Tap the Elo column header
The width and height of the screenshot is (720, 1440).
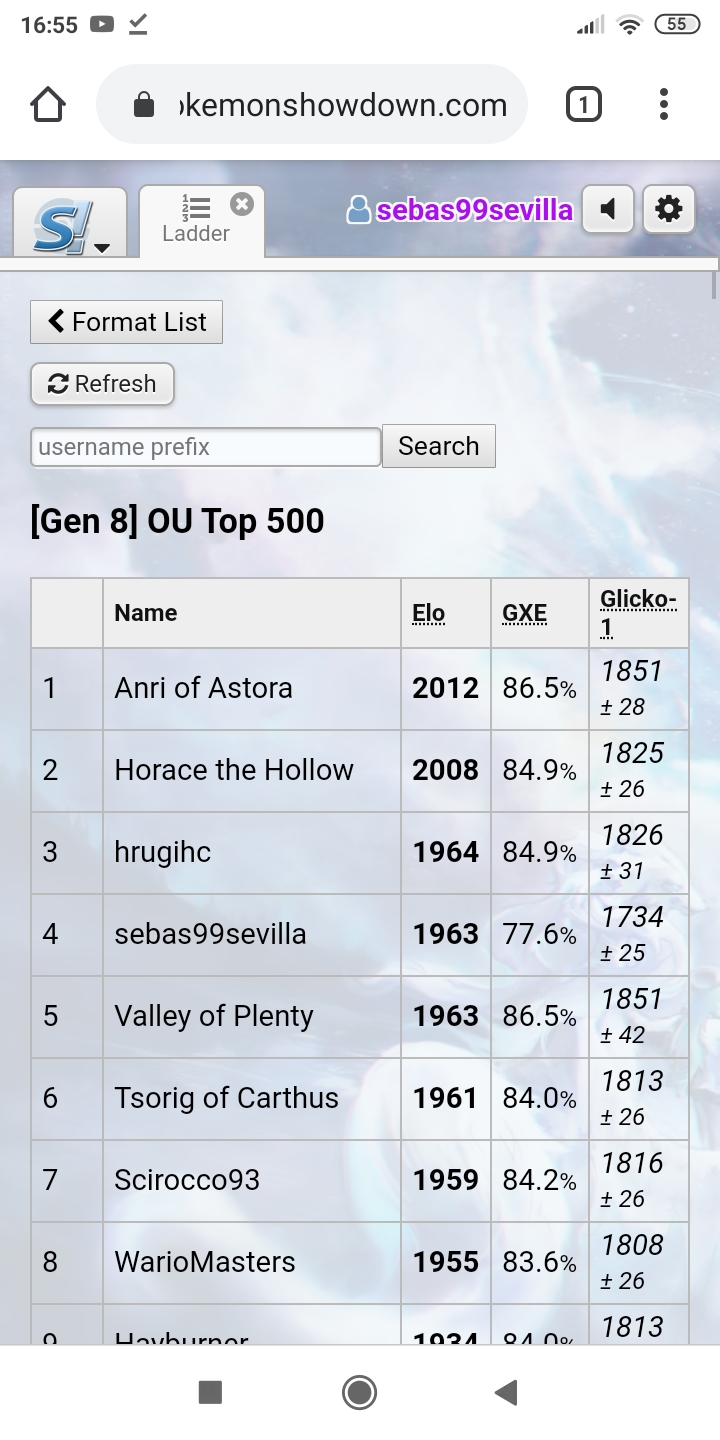click(429, 614)
